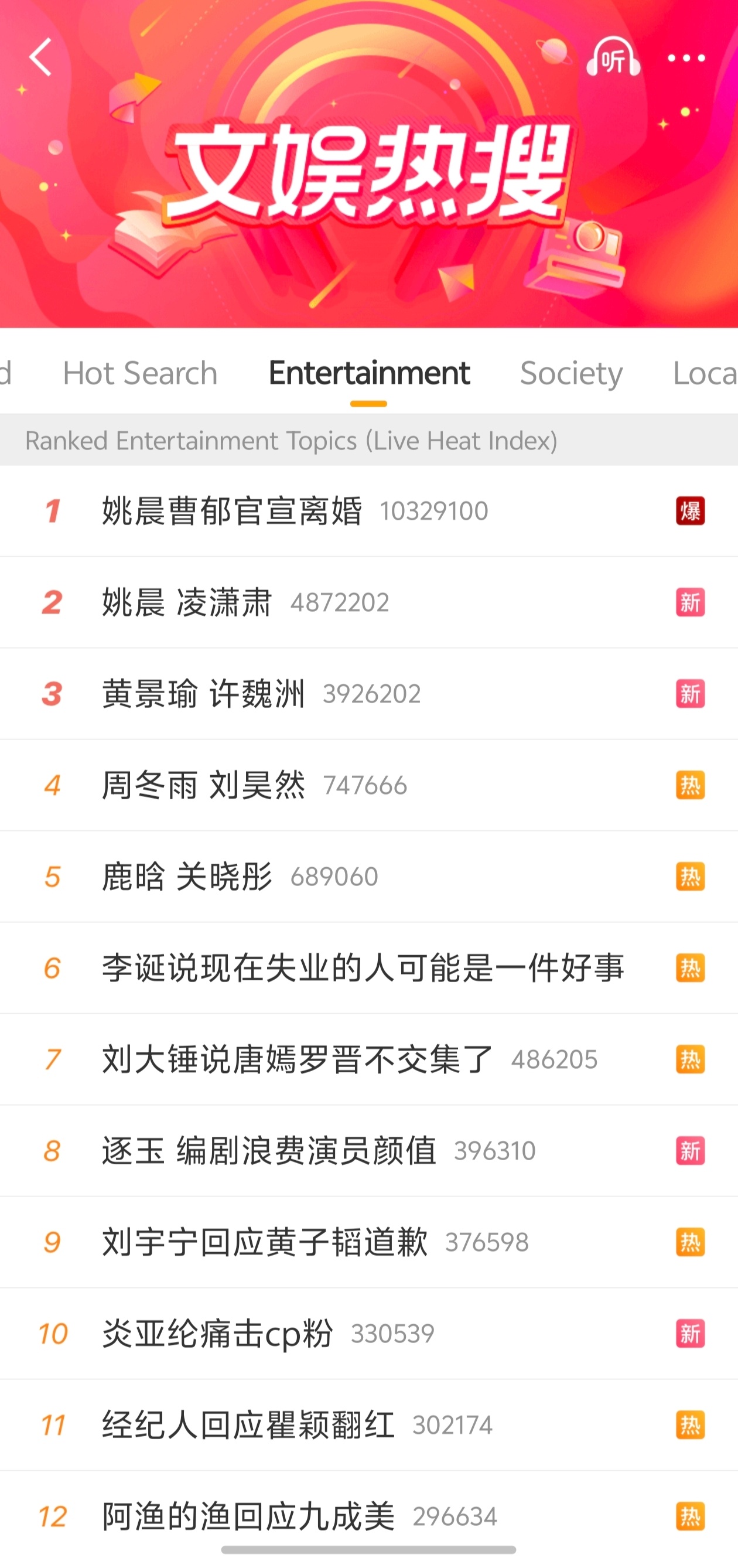Screen dimensions: 738x1568
Task: Open the three-dot more options icon
Action: (x=685, y=59)
